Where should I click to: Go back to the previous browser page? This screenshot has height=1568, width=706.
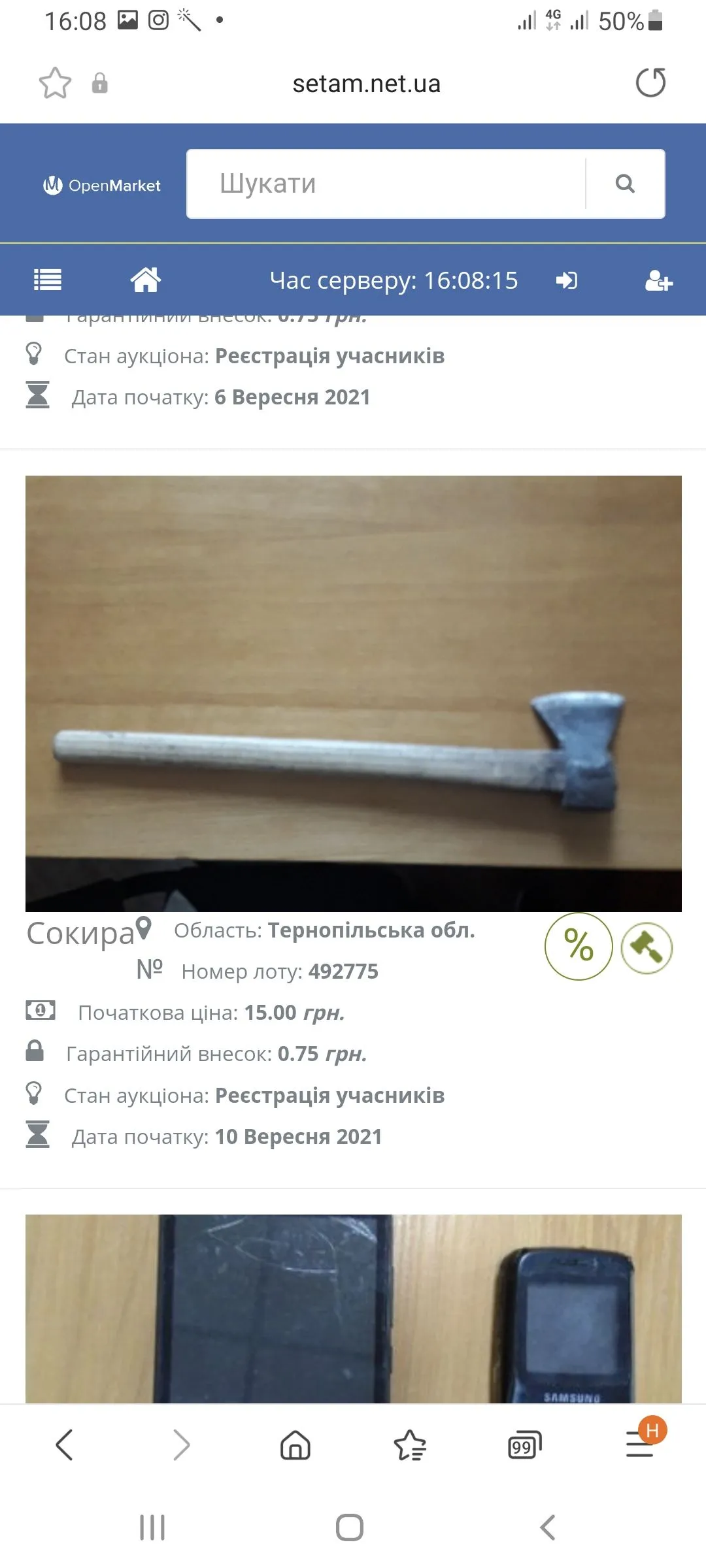pos(64,1445)
